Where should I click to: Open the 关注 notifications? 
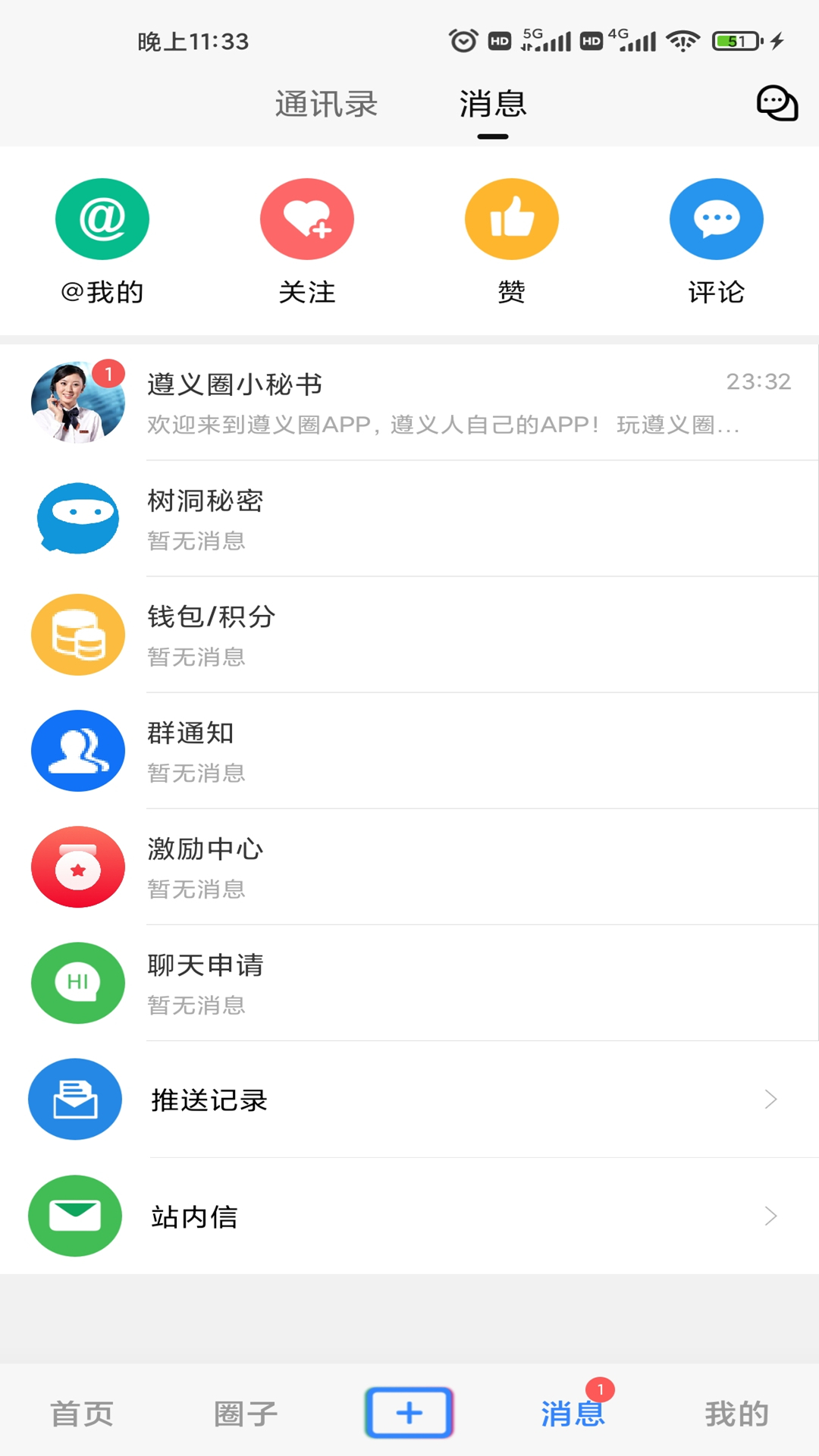tap(307, 241)
